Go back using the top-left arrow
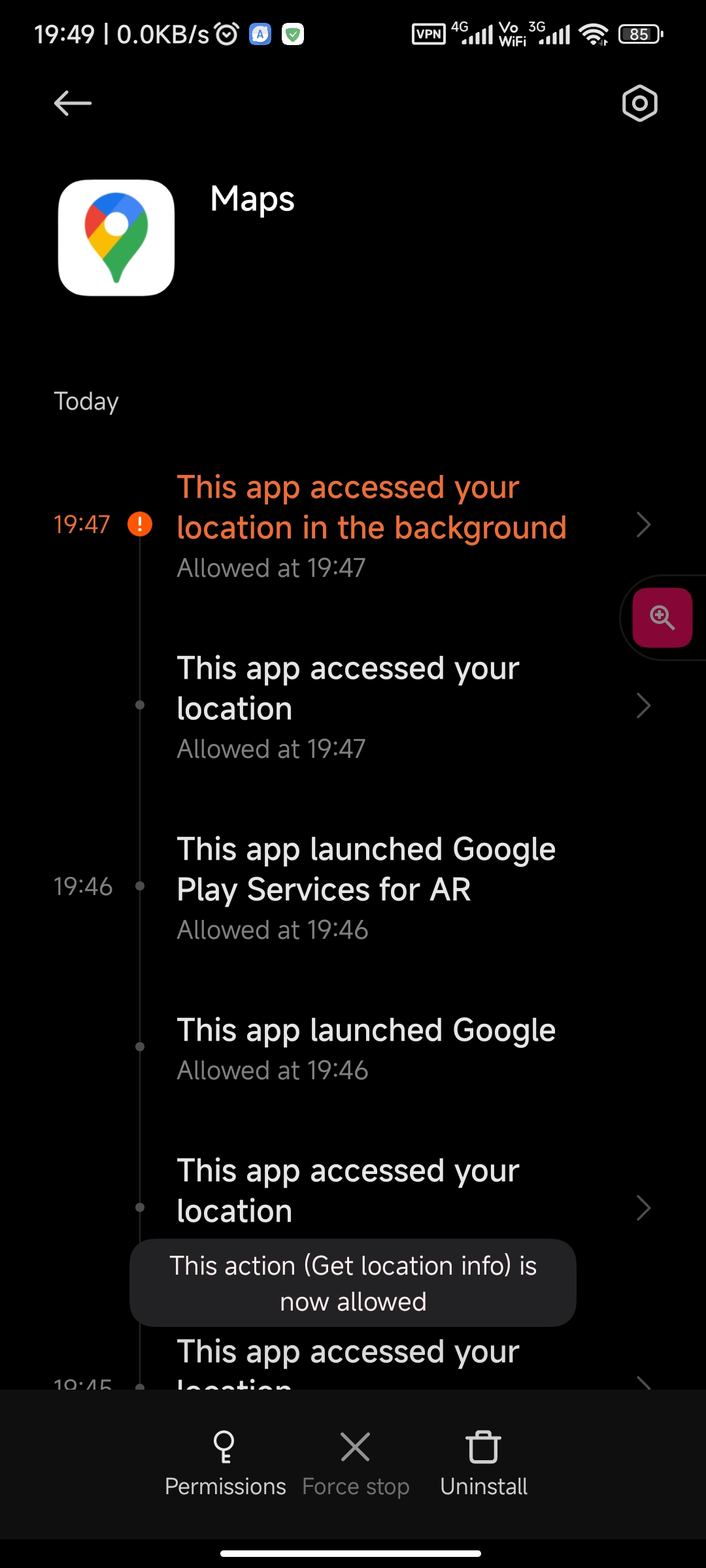Screen dimensions: 706x1568 coord(73,103)
